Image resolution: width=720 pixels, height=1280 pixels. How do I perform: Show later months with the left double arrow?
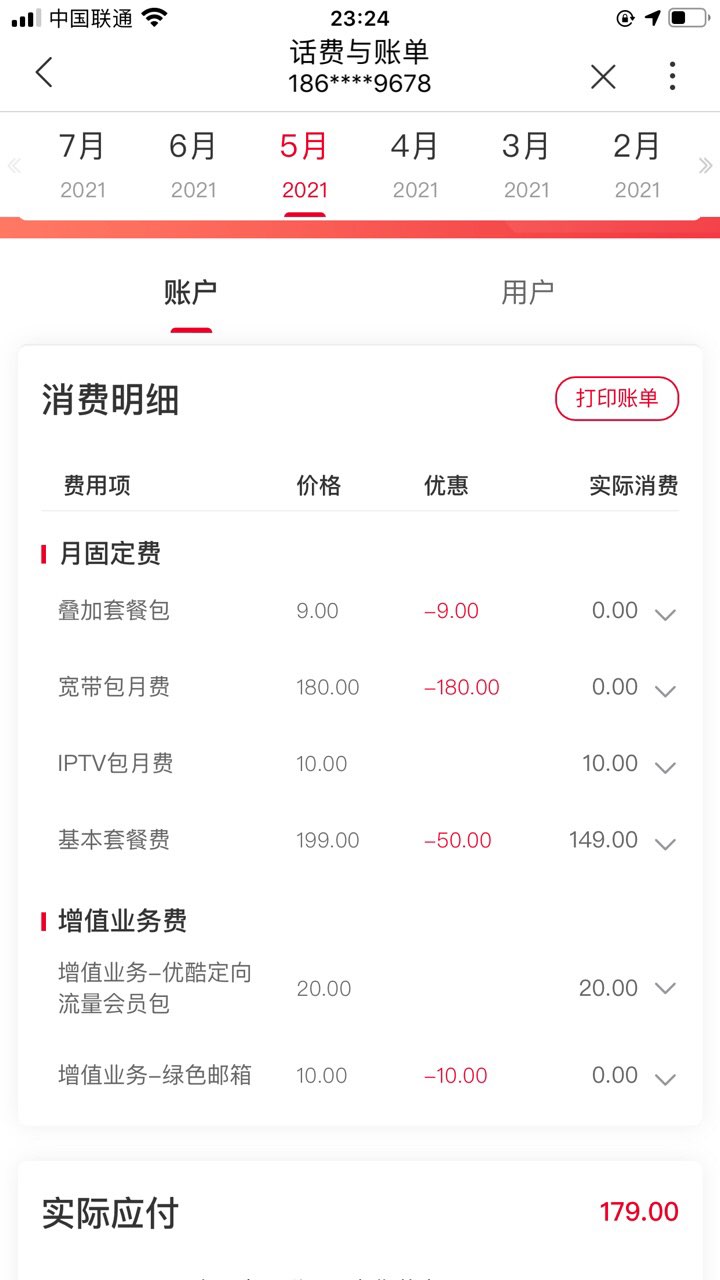pyautogui.click(x=14, y=166)
